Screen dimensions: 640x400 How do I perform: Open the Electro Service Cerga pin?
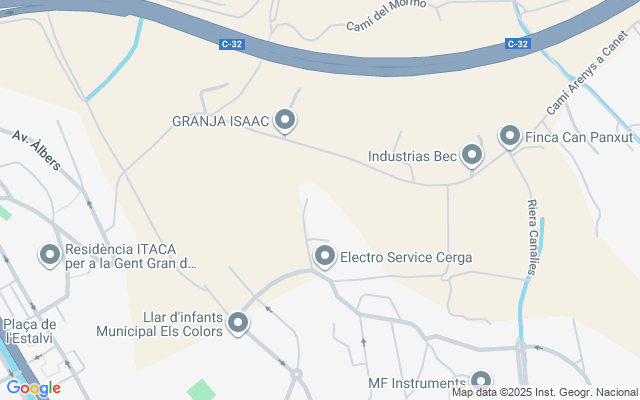325,256
